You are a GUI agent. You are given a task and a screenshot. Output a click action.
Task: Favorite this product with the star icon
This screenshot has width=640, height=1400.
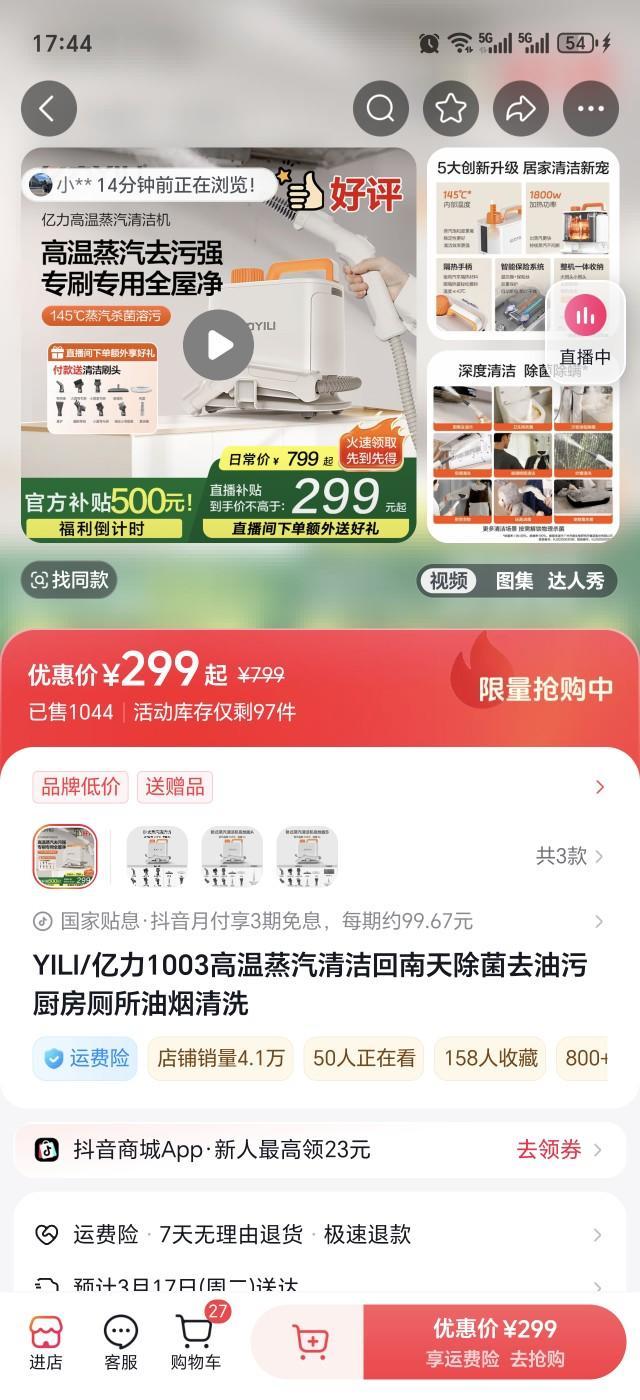(451, 109)
